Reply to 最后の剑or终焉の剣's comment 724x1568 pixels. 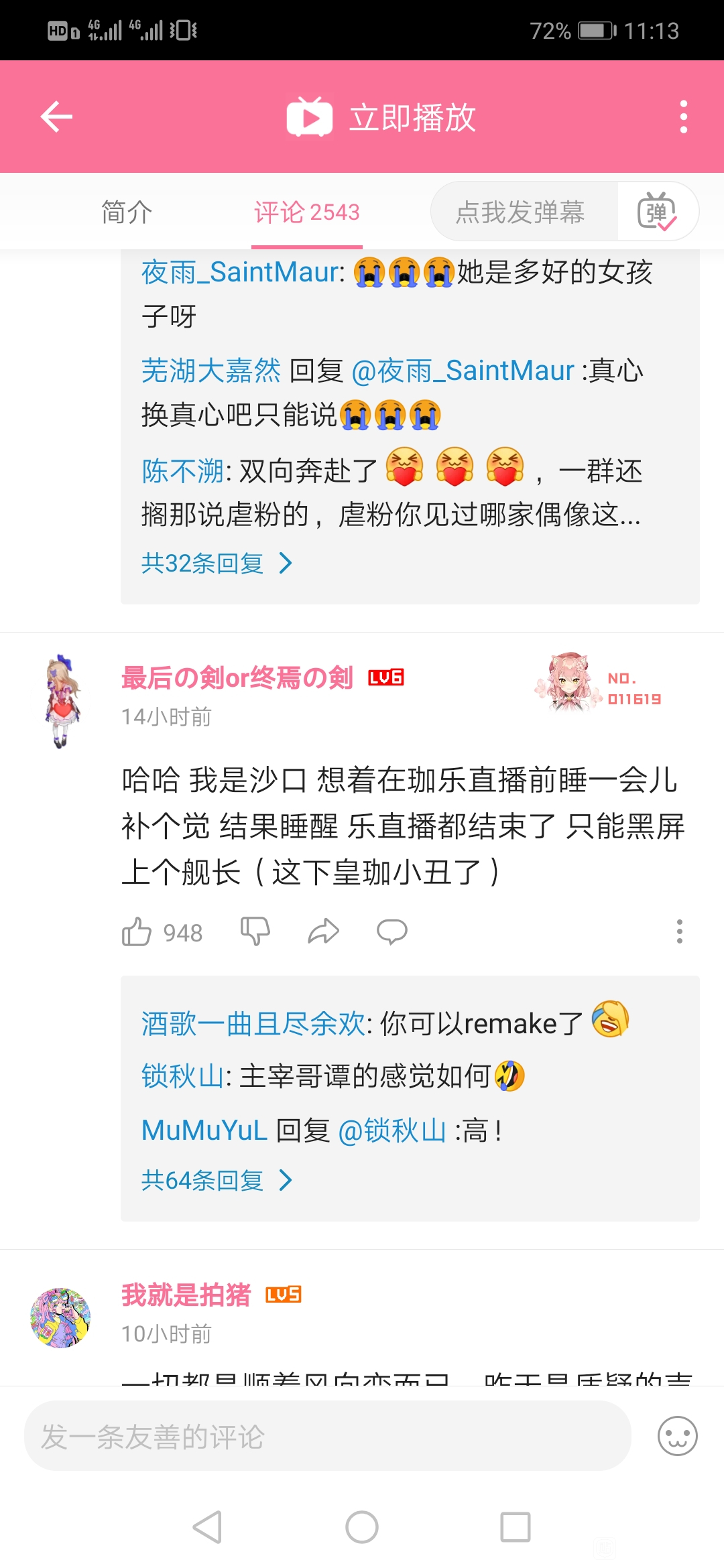[x=392, y=931]
